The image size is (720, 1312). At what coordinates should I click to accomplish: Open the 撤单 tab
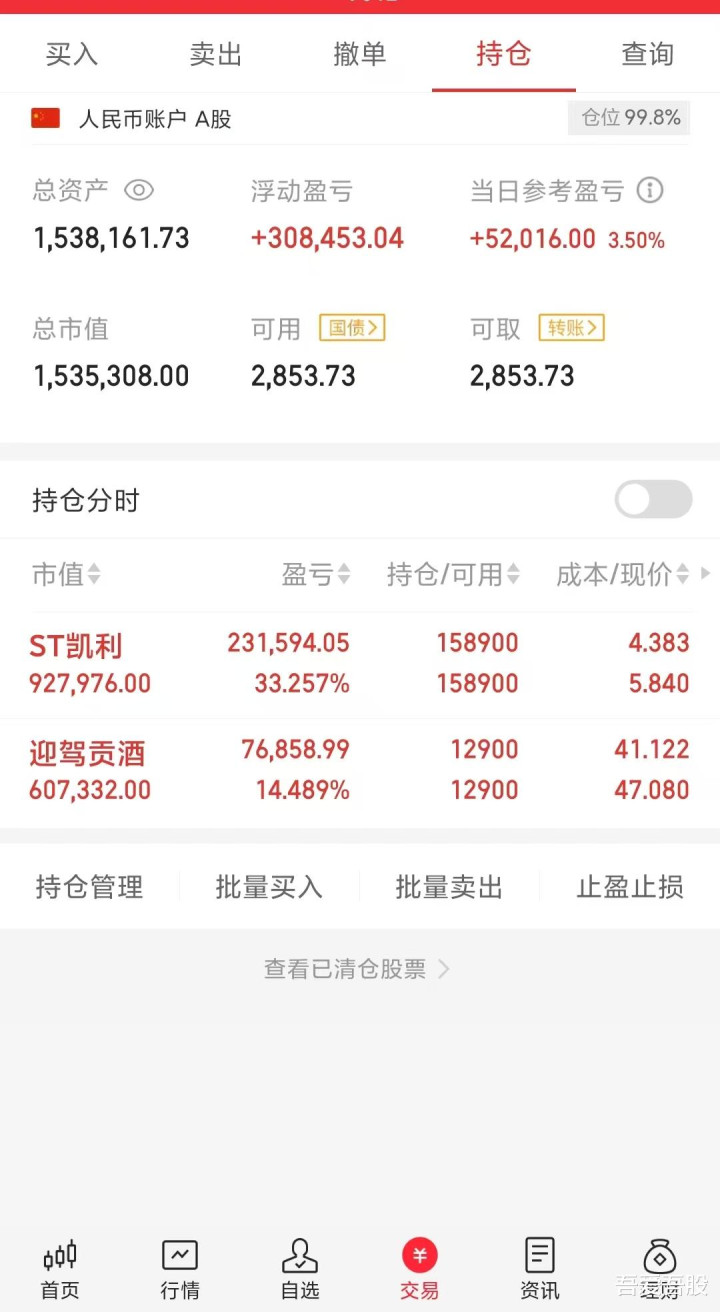[x=360, y=54]
